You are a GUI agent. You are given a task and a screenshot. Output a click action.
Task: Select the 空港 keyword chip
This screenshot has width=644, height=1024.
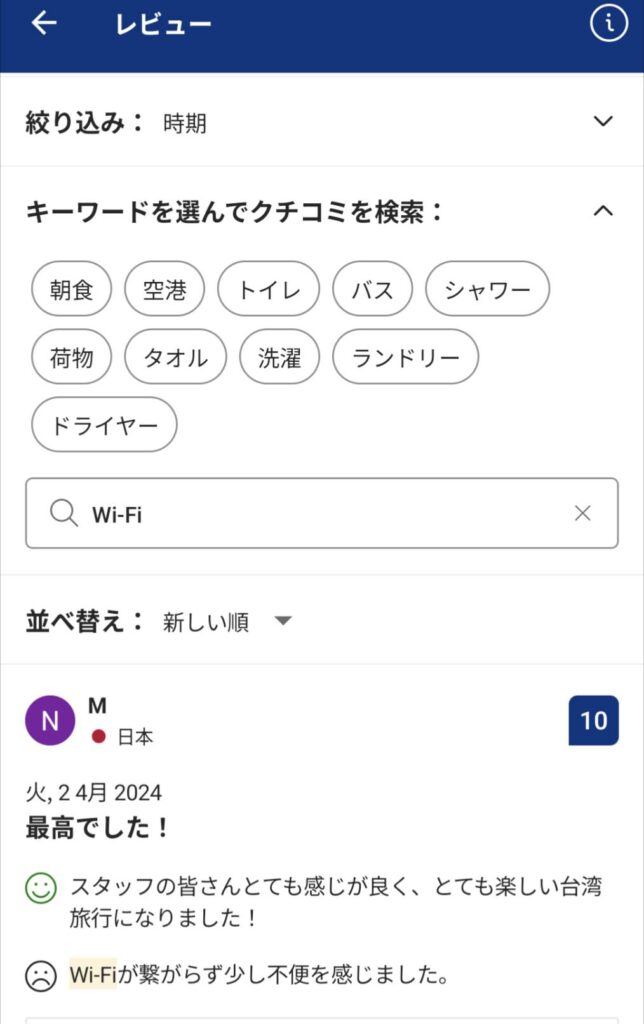pyautogui.click(x=164, y=290)
